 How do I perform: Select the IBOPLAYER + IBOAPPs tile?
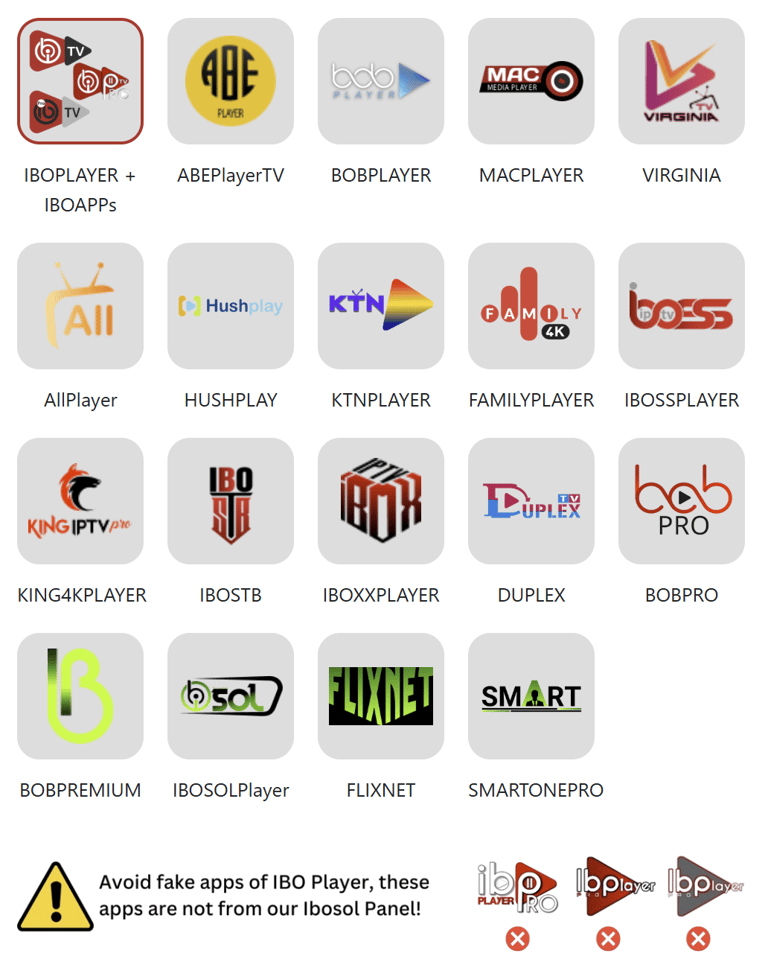[x=80, y=81]
